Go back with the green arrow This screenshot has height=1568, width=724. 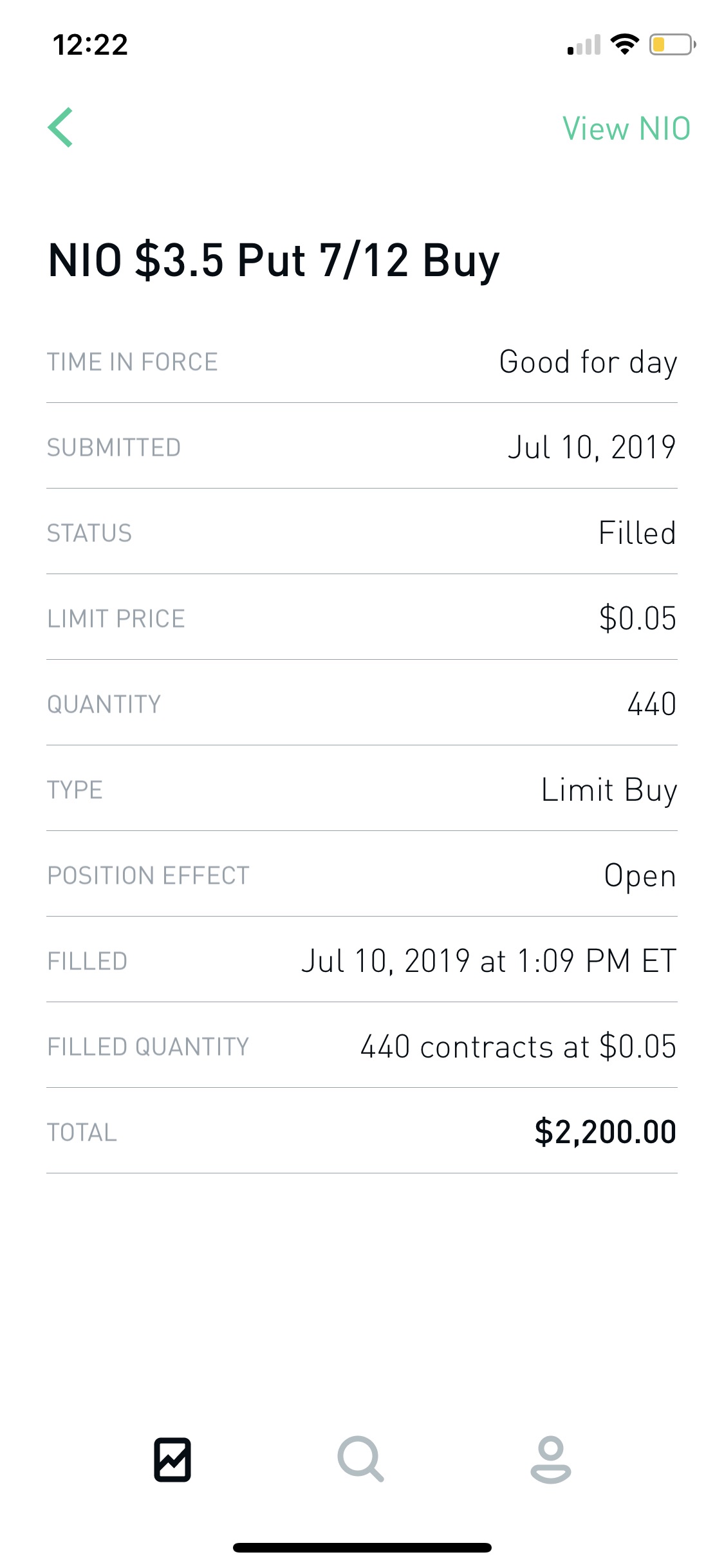(60, 127)
